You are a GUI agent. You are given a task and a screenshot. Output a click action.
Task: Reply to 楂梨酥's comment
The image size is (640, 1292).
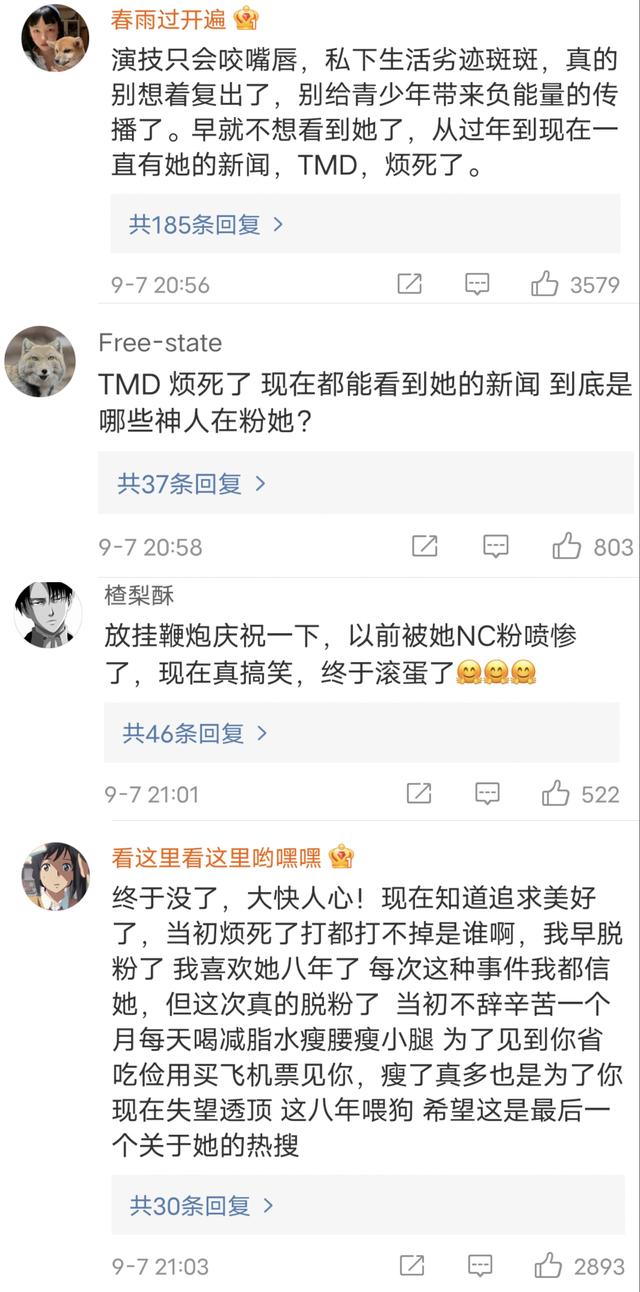487,795
